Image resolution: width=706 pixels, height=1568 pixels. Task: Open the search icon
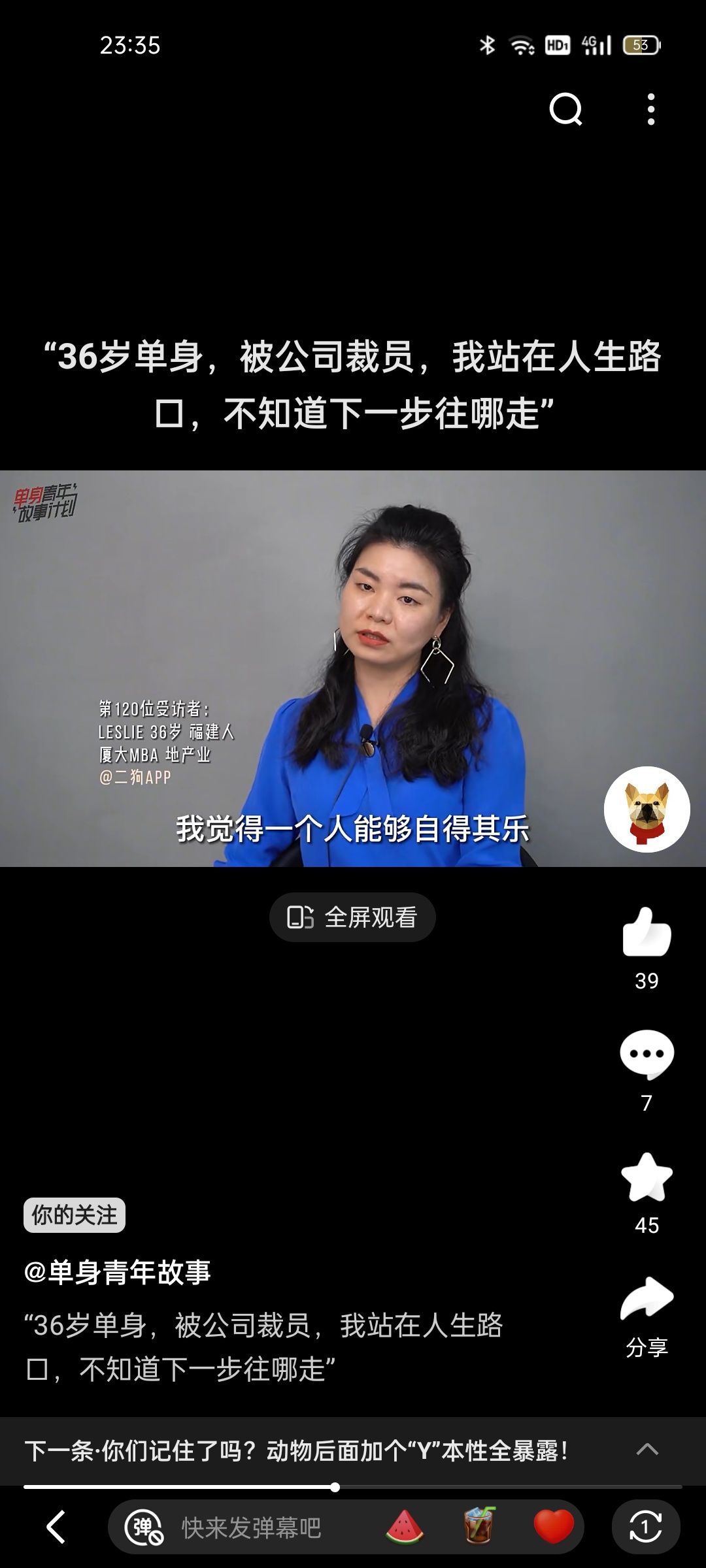[x=565, y=109]
